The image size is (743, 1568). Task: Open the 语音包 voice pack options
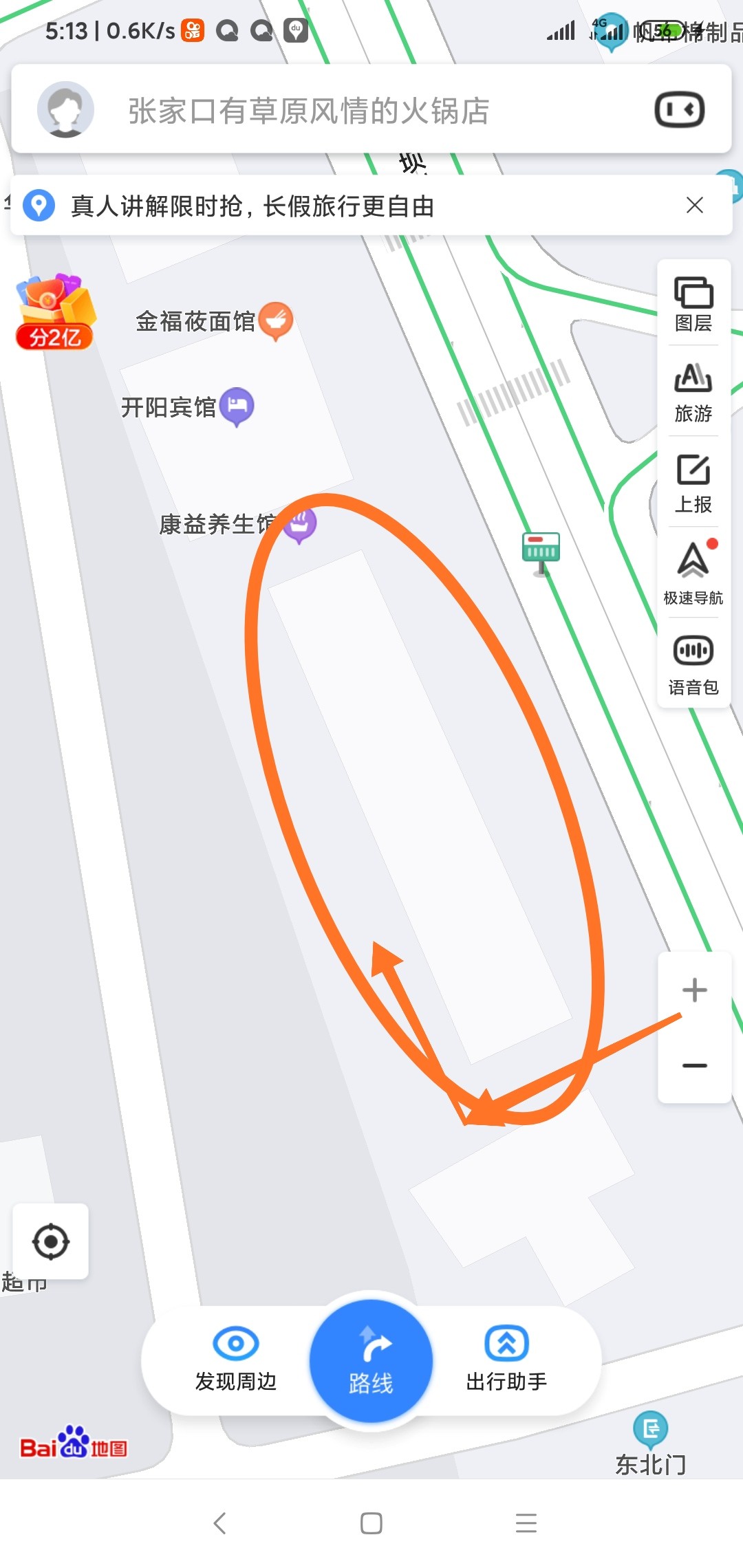pyautogui.click(x=693, y=664)
